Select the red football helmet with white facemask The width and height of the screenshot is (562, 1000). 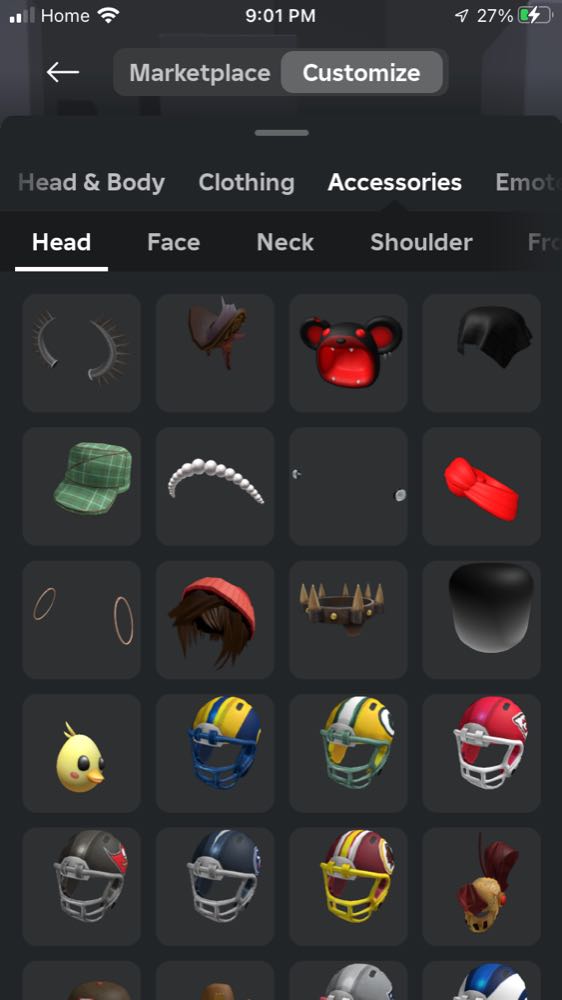click(x=482, y=753)
